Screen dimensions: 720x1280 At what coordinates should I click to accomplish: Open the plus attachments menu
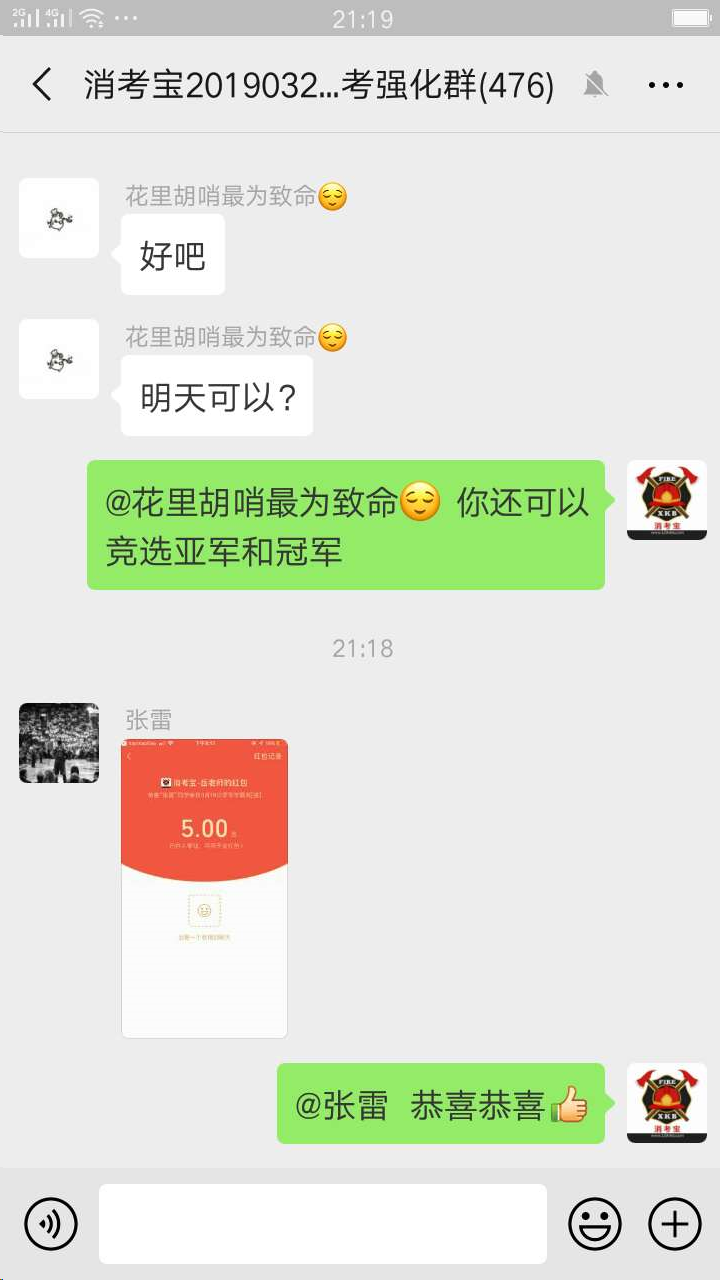675,1223
